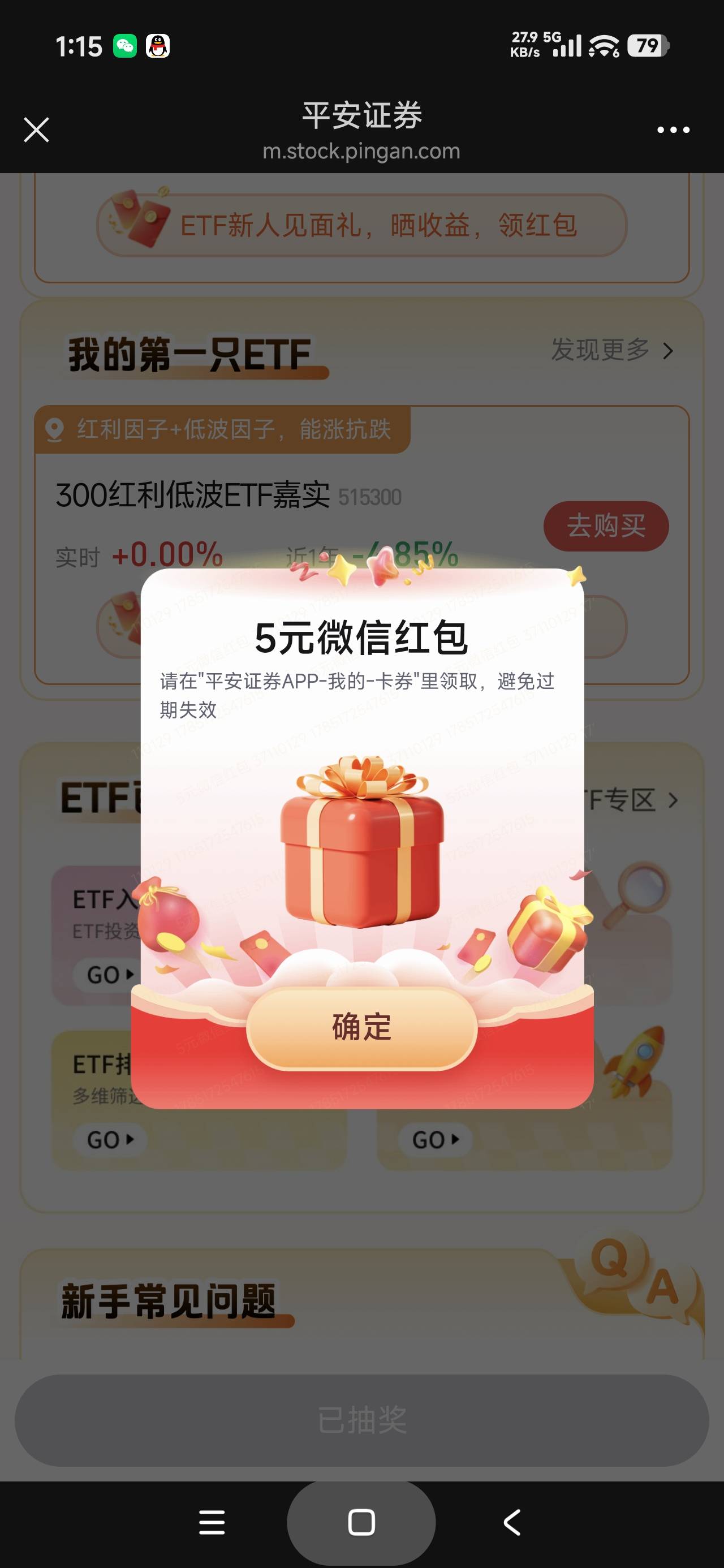The width and height of the screenshot is (724, 1568).
Task: Confirm the 5元 red packet dialog with 确定
Action: (361, 1027)
